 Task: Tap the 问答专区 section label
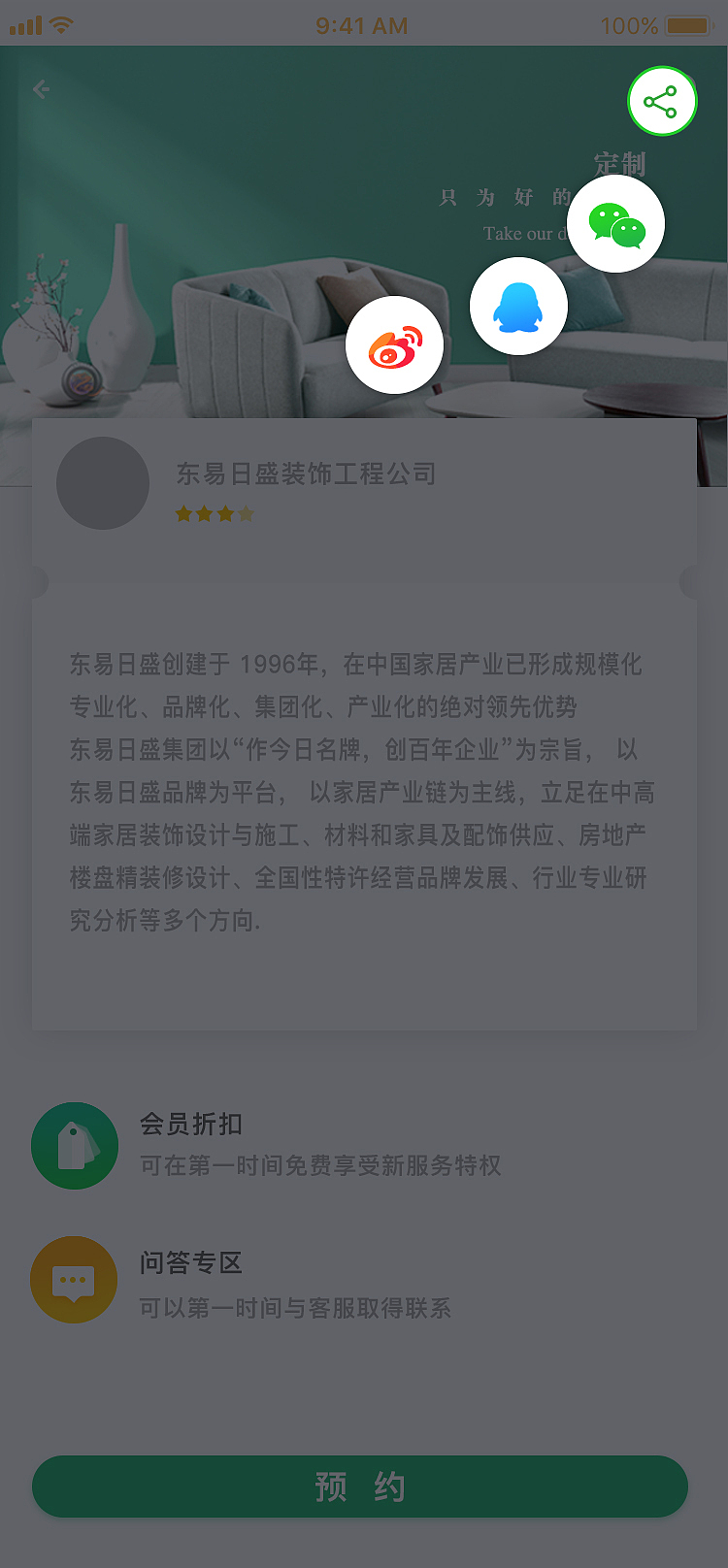coord(191,1265)
